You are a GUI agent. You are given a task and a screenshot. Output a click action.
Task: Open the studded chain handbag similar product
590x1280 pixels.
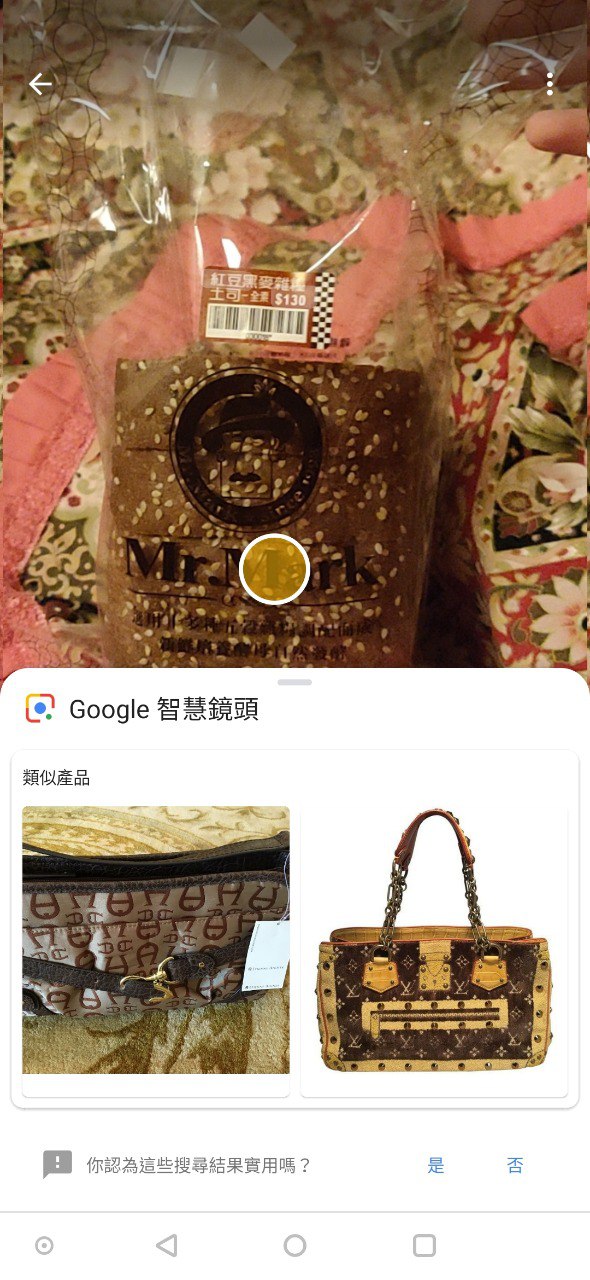(434, 950)
